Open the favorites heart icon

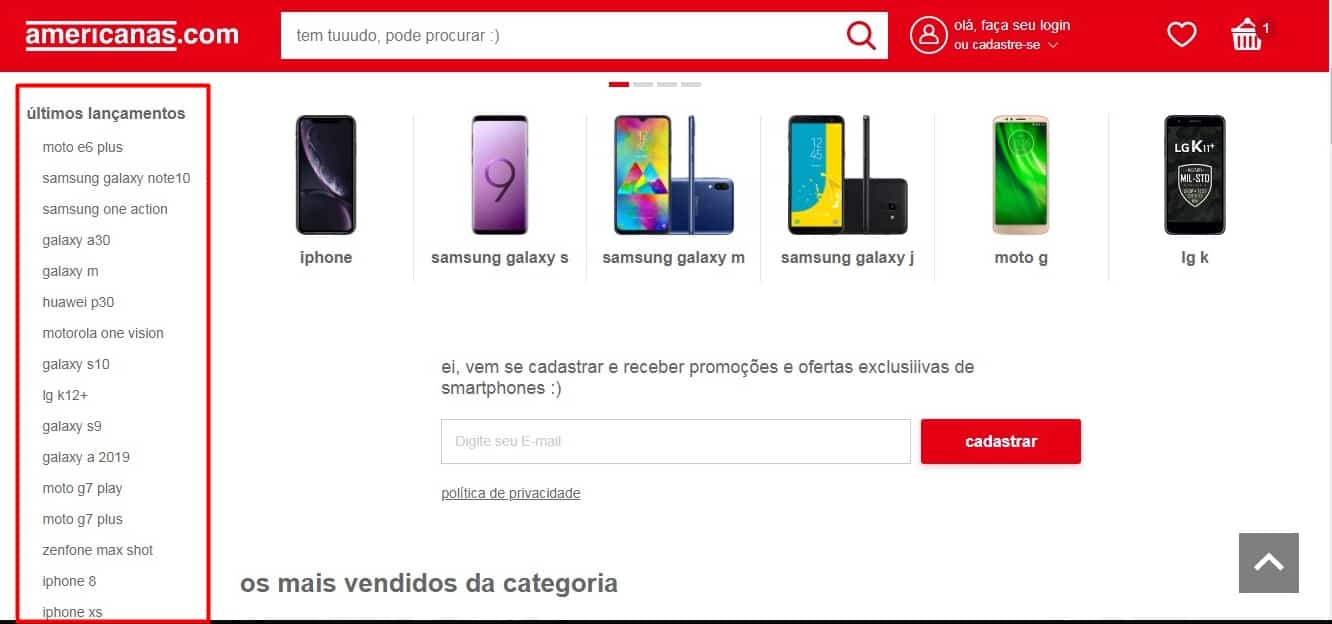pos(1182,35)
